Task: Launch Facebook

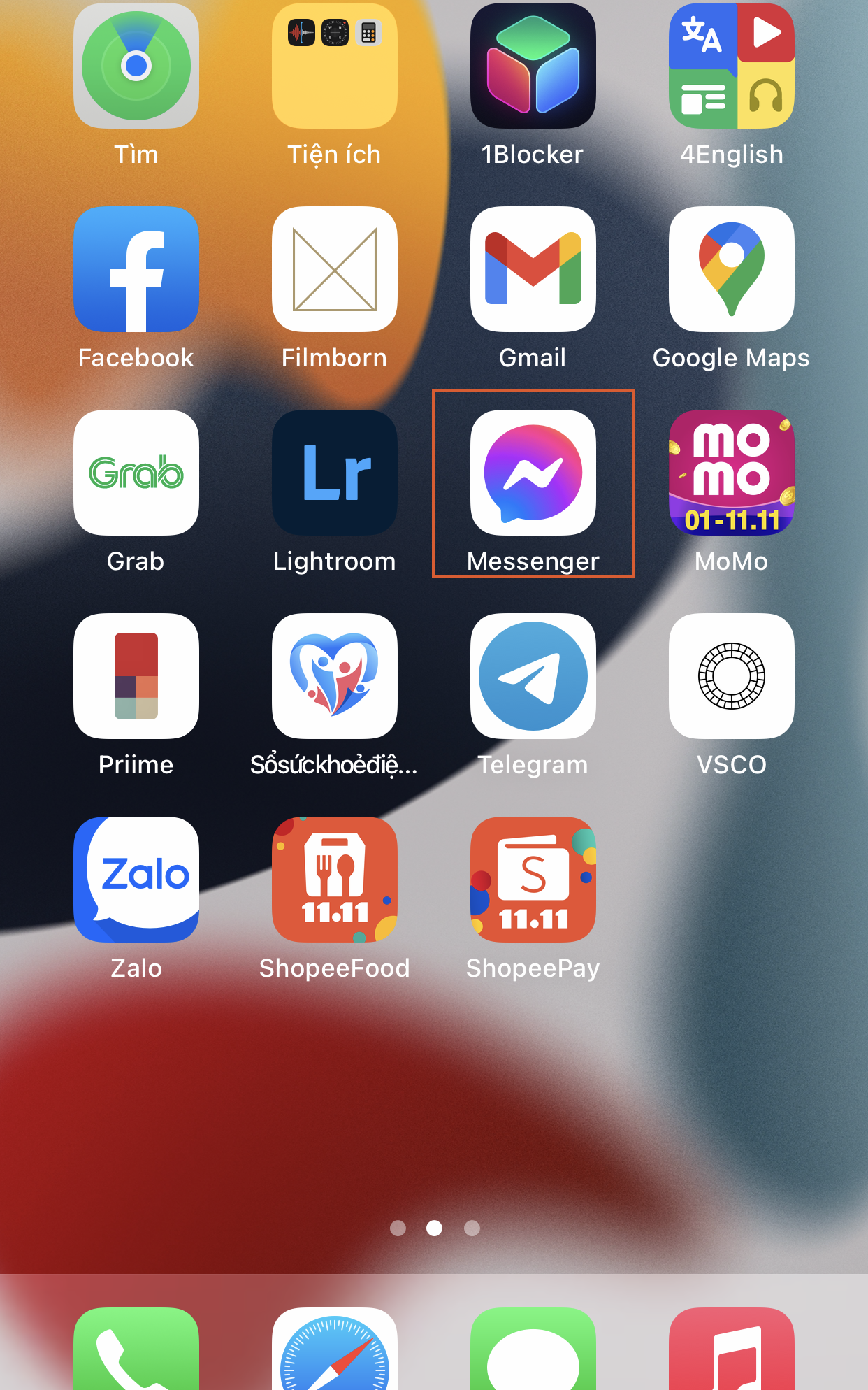Action: 136,269
